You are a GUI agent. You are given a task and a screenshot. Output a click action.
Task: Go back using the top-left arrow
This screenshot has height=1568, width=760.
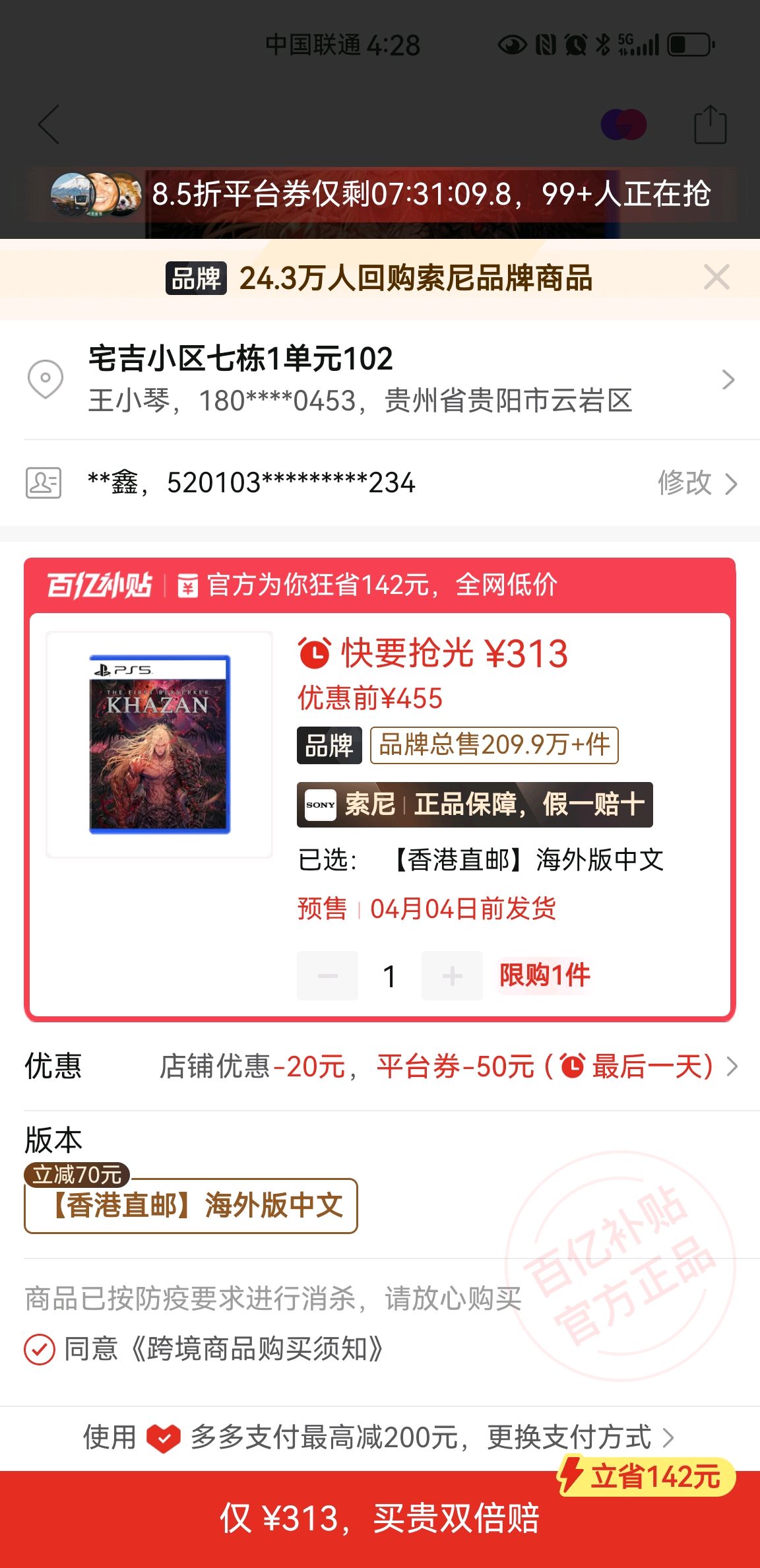click(x=49, y=124)
